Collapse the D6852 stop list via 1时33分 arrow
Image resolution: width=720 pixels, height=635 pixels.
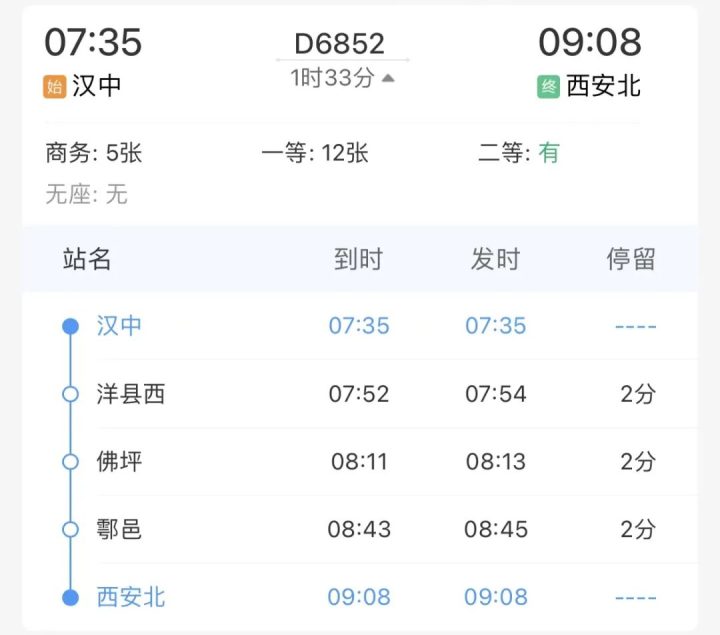pos(388,78)
